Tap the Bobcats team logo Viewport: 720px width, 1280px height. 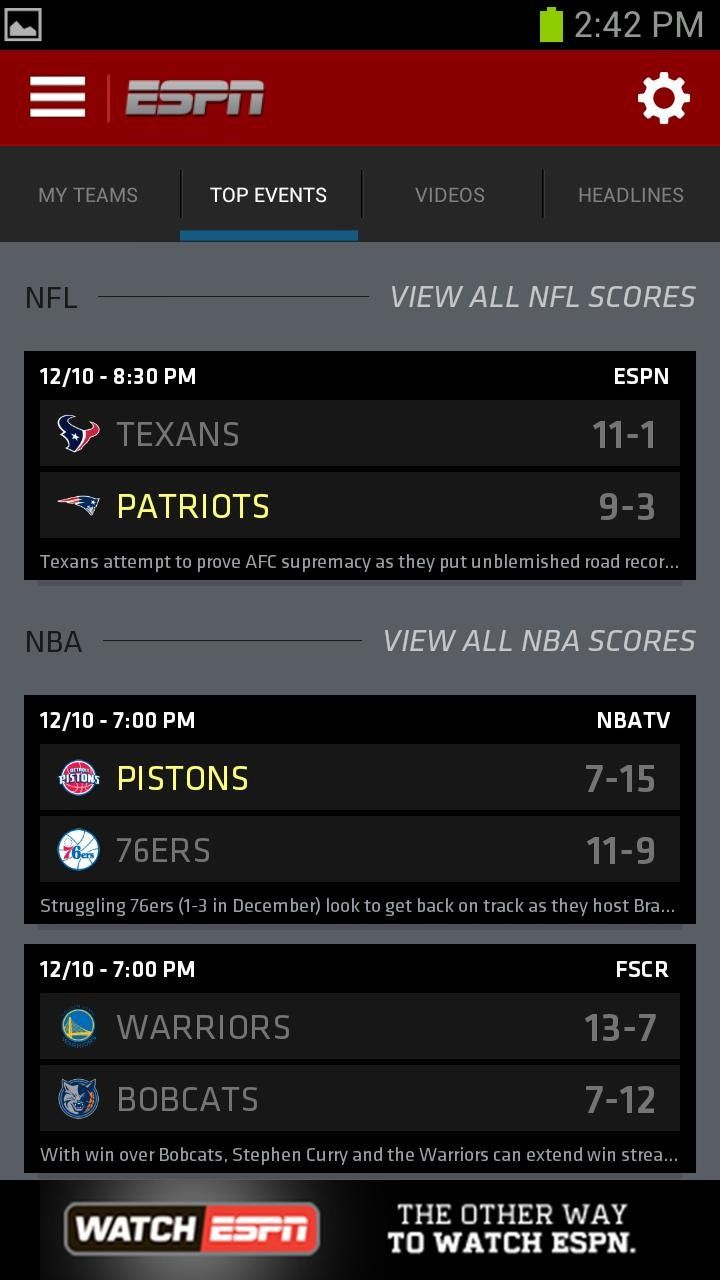click(x=77, y=1099)
